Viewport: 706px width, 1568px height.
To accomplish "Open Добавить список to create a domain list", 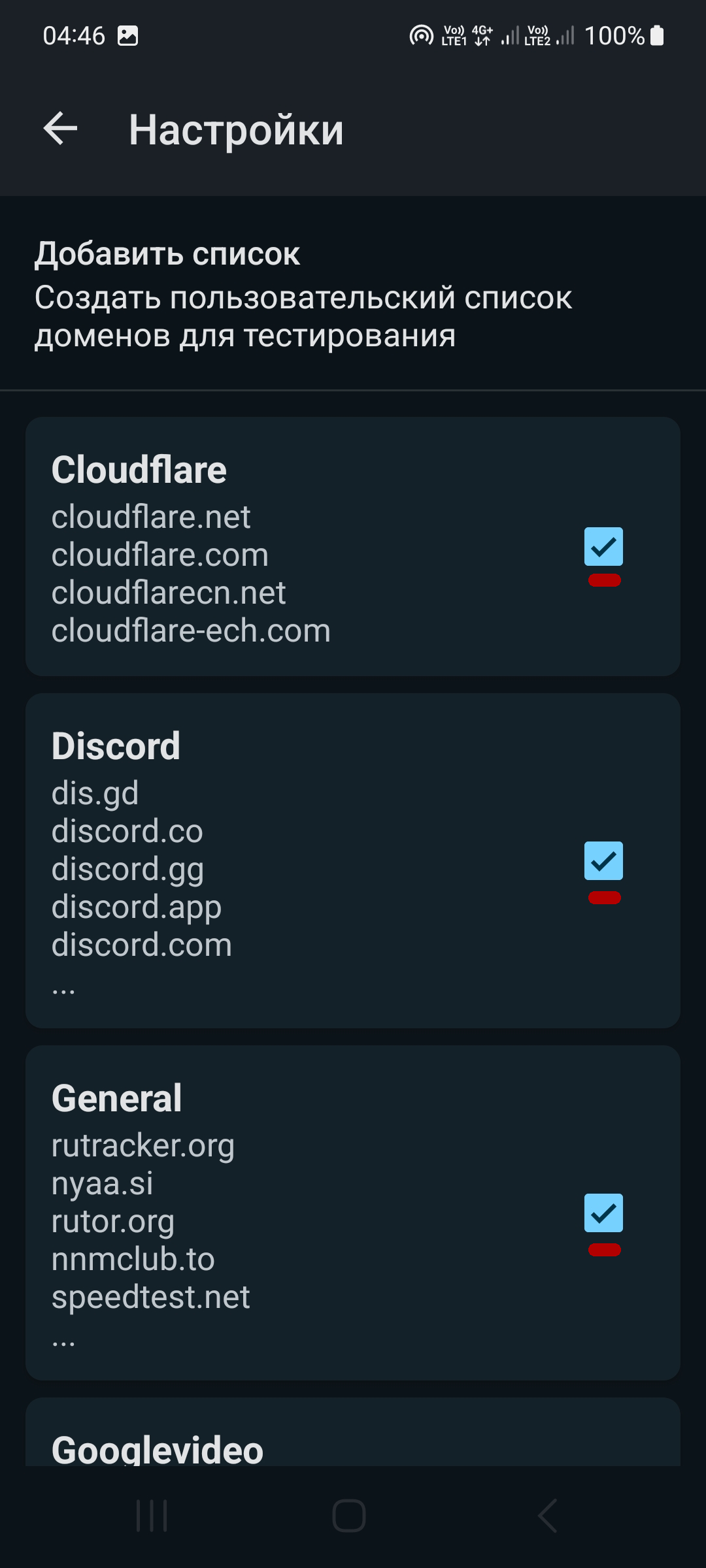I will click(x=303, y=294).
